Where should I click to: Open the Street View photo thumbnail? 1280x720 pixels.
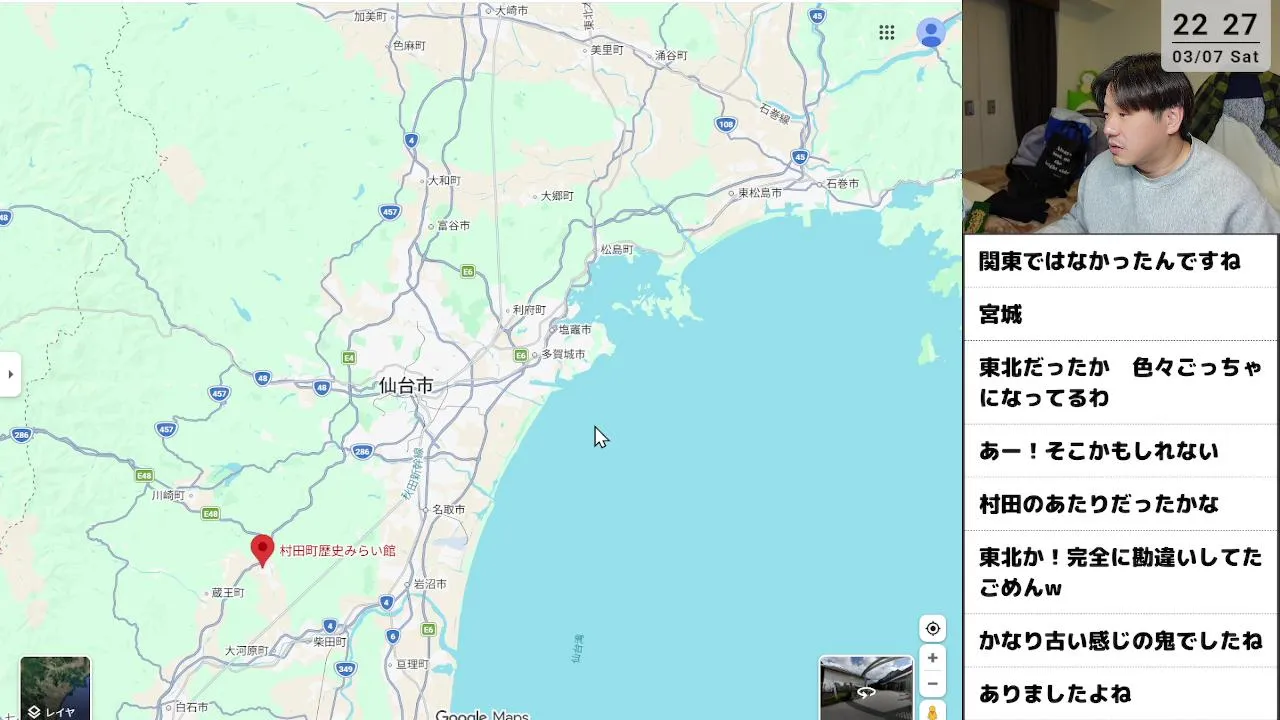866,687
